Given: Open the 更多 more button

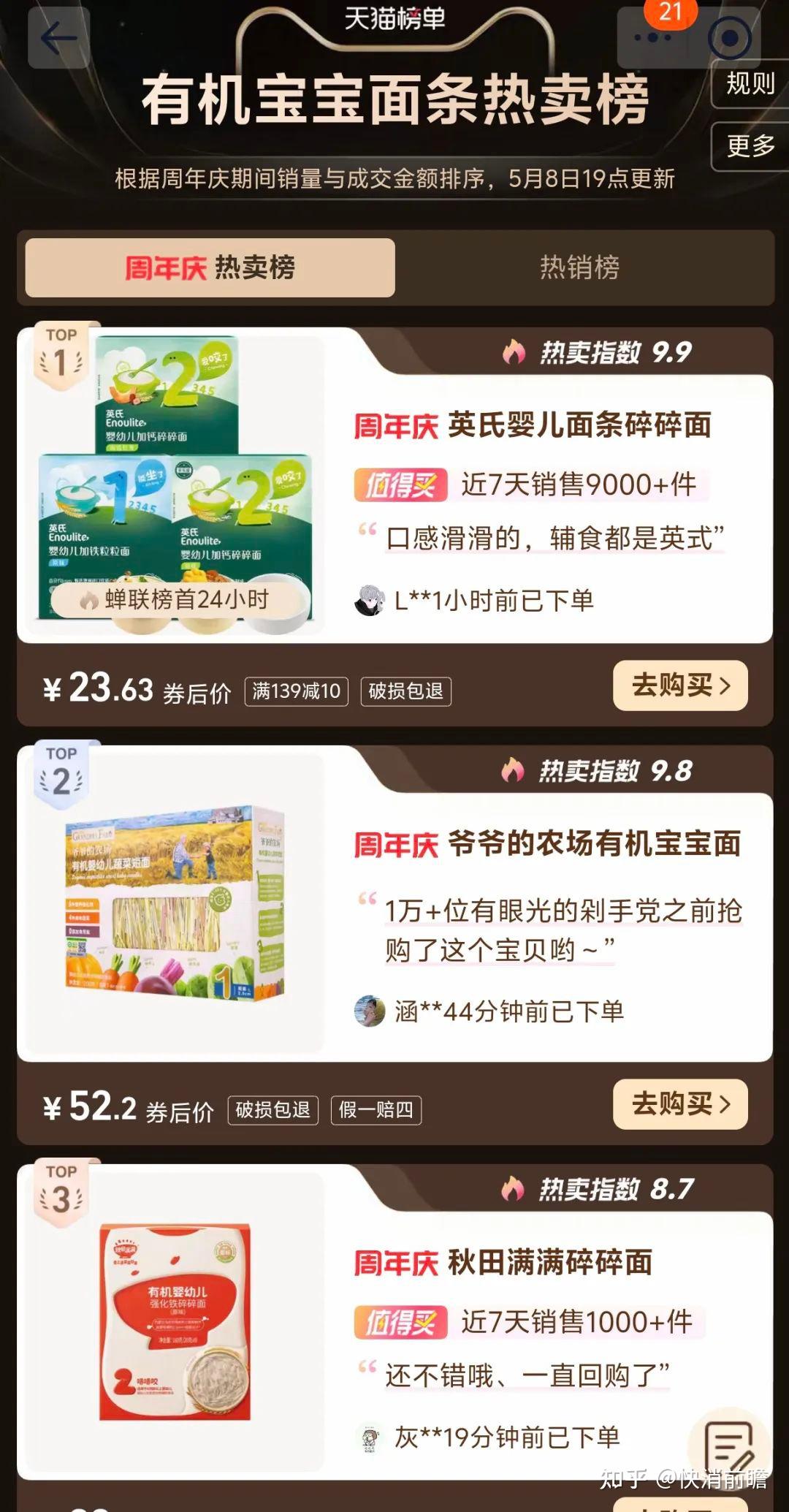Looking at the screenshot, I should click(750, 145).
